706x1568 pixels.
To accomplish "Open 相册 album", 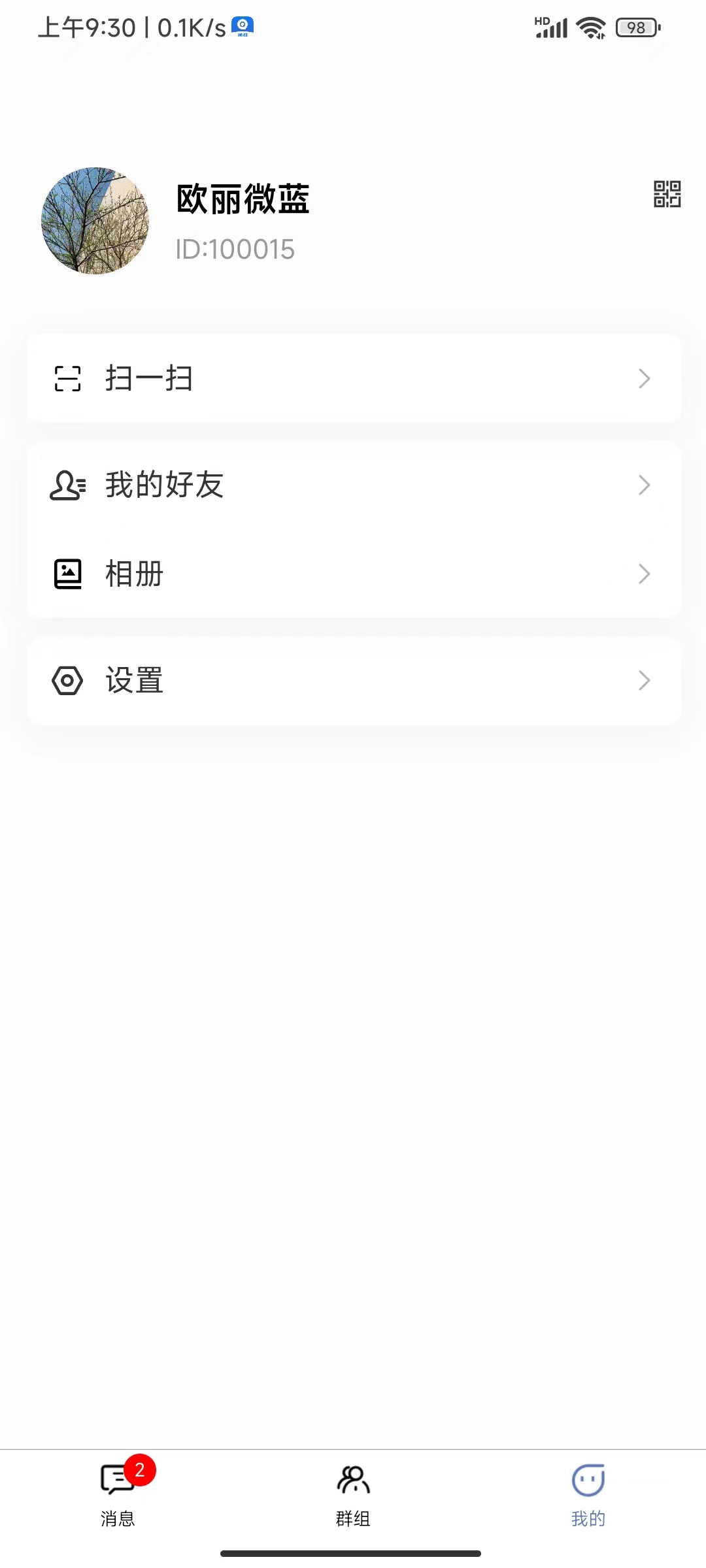I will tap(354, 574).
